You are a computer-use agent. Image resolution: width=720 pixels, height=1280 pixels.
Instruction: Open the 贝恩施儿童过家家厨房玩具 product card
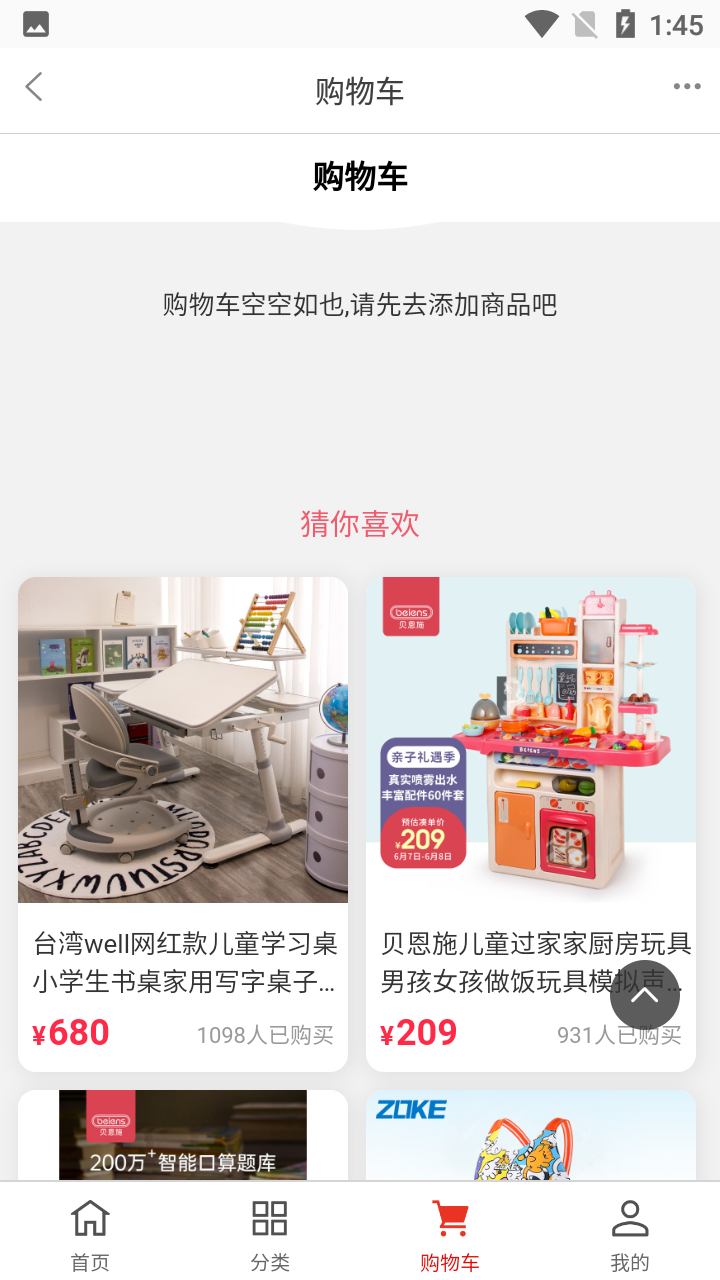531,824
